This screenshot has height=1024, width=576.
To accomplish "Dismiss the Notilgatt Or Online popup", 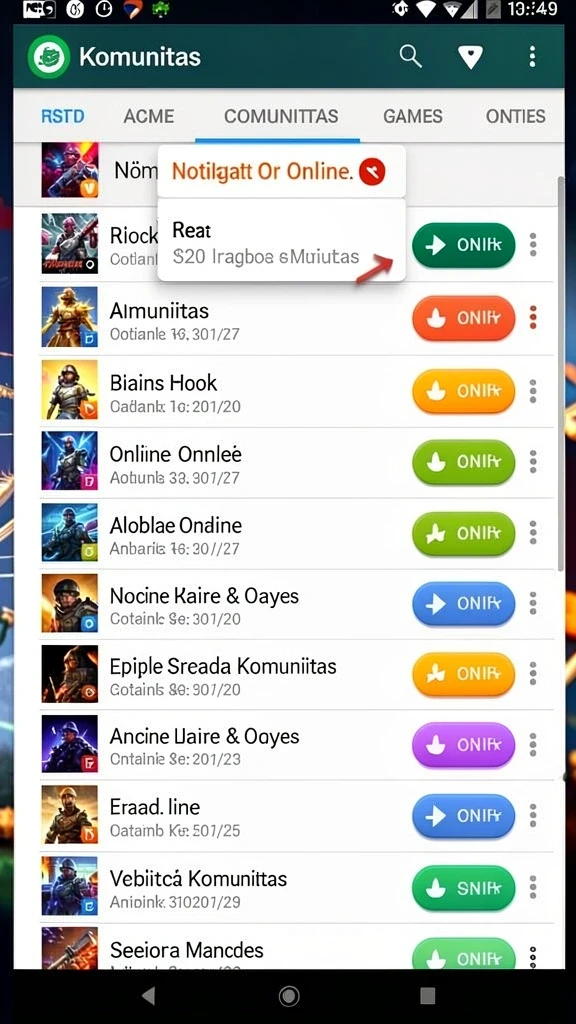I will click(x=372, y=172).
